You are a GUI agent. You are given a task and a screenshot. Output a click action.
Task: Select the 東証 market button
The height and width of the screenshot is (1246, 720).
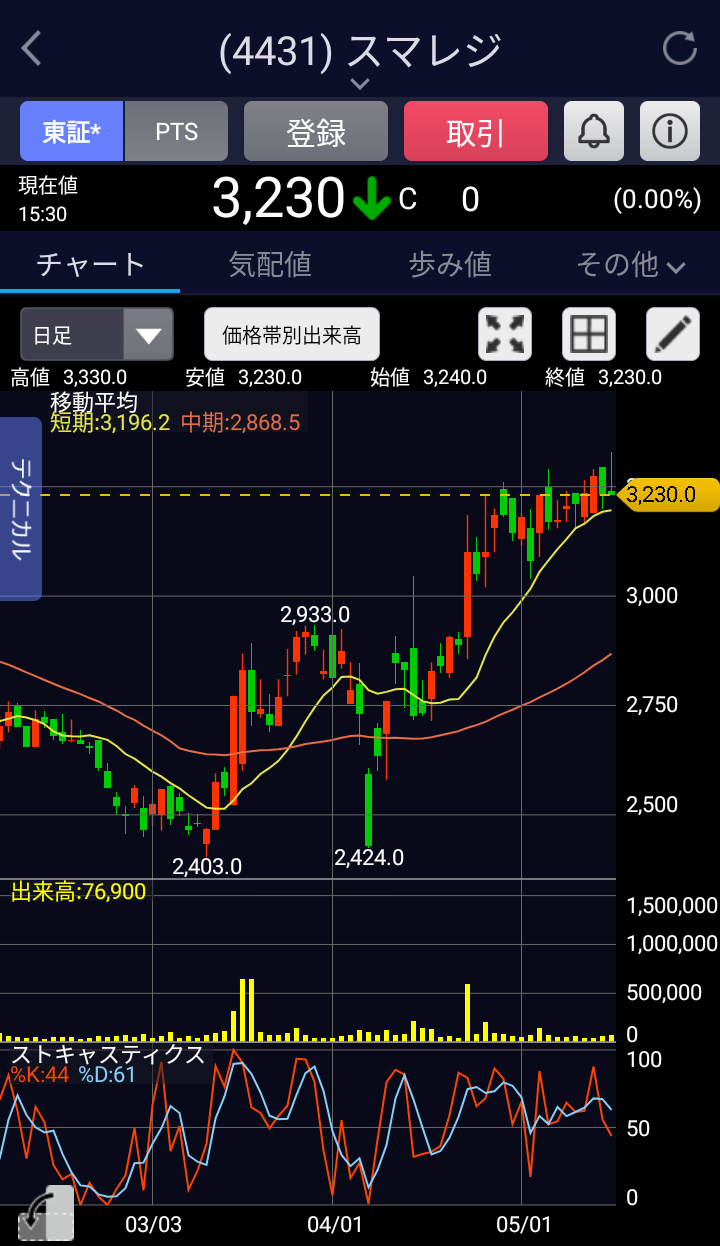point(71,131)
